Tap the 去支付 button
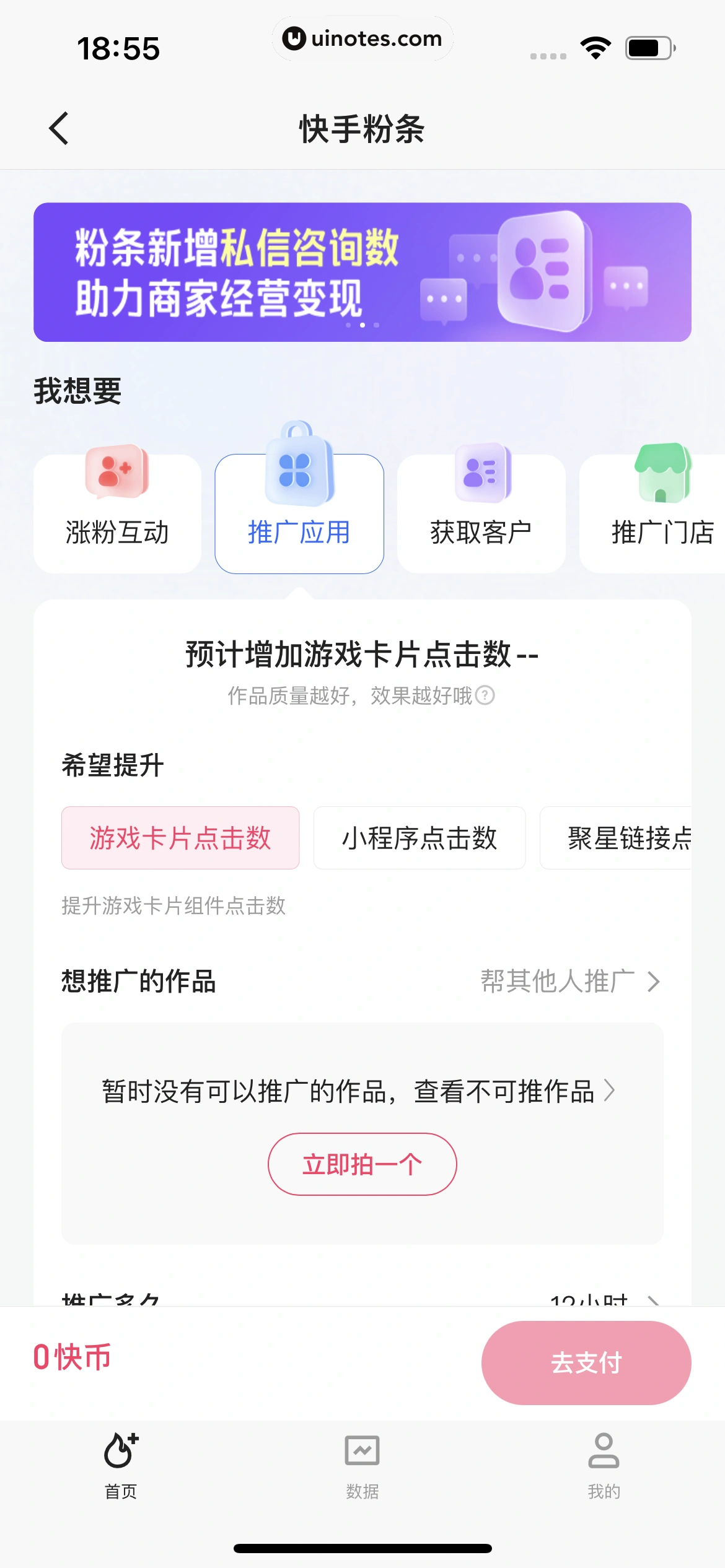The height and width of the screenshot is (1568, 725). (x=586, y=1363)
